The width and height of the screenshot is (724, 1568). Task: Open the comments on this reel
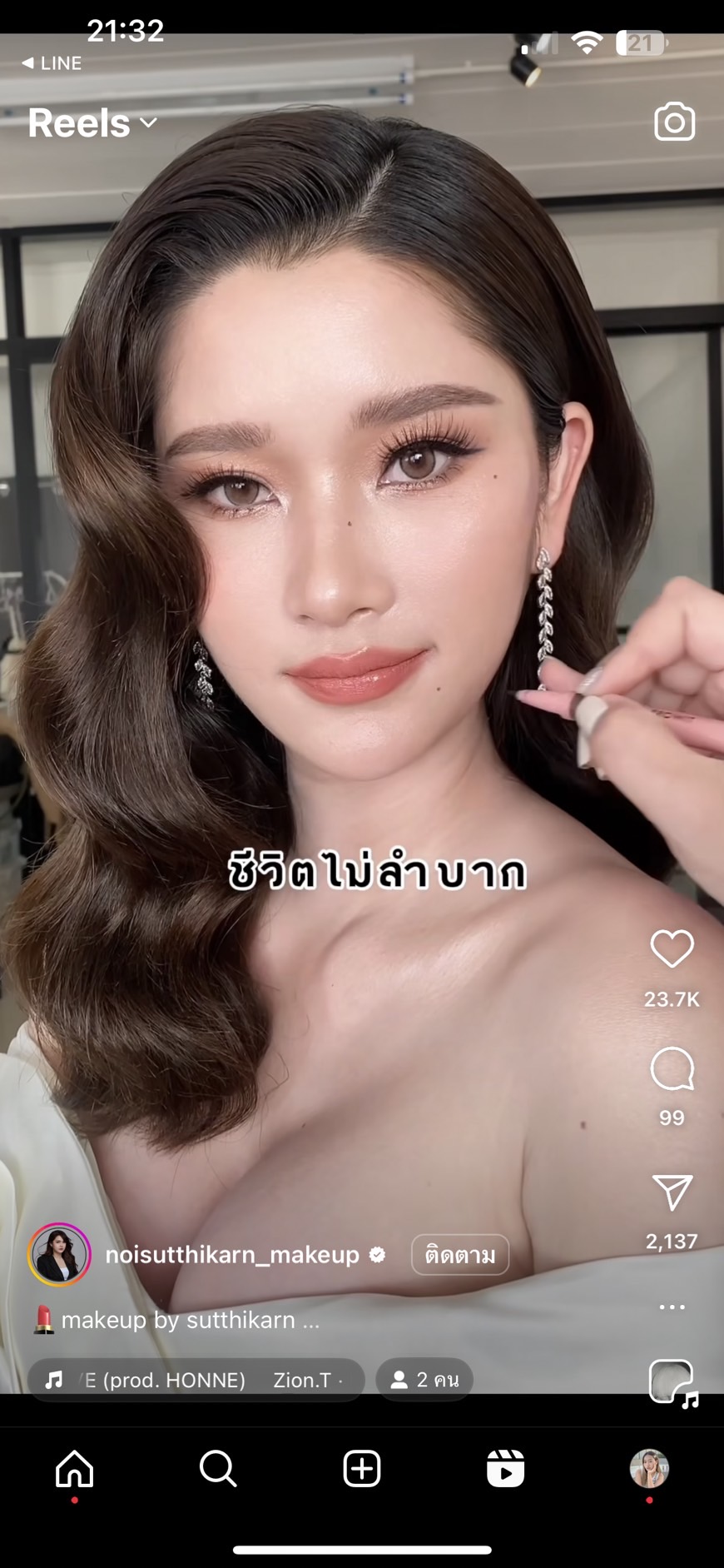[x=672, y=1068]
